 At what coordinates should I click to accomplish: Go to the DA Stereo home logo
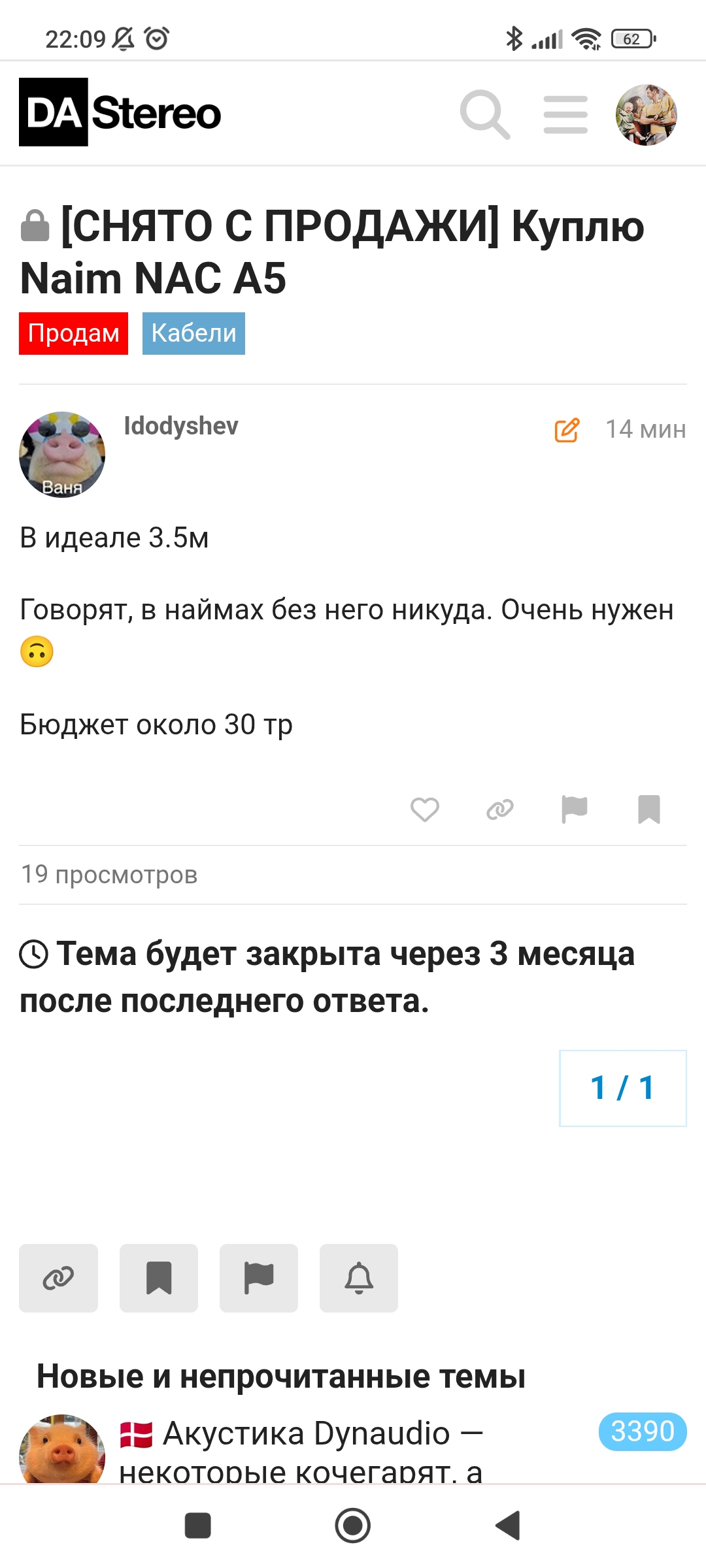pos(120,112)
